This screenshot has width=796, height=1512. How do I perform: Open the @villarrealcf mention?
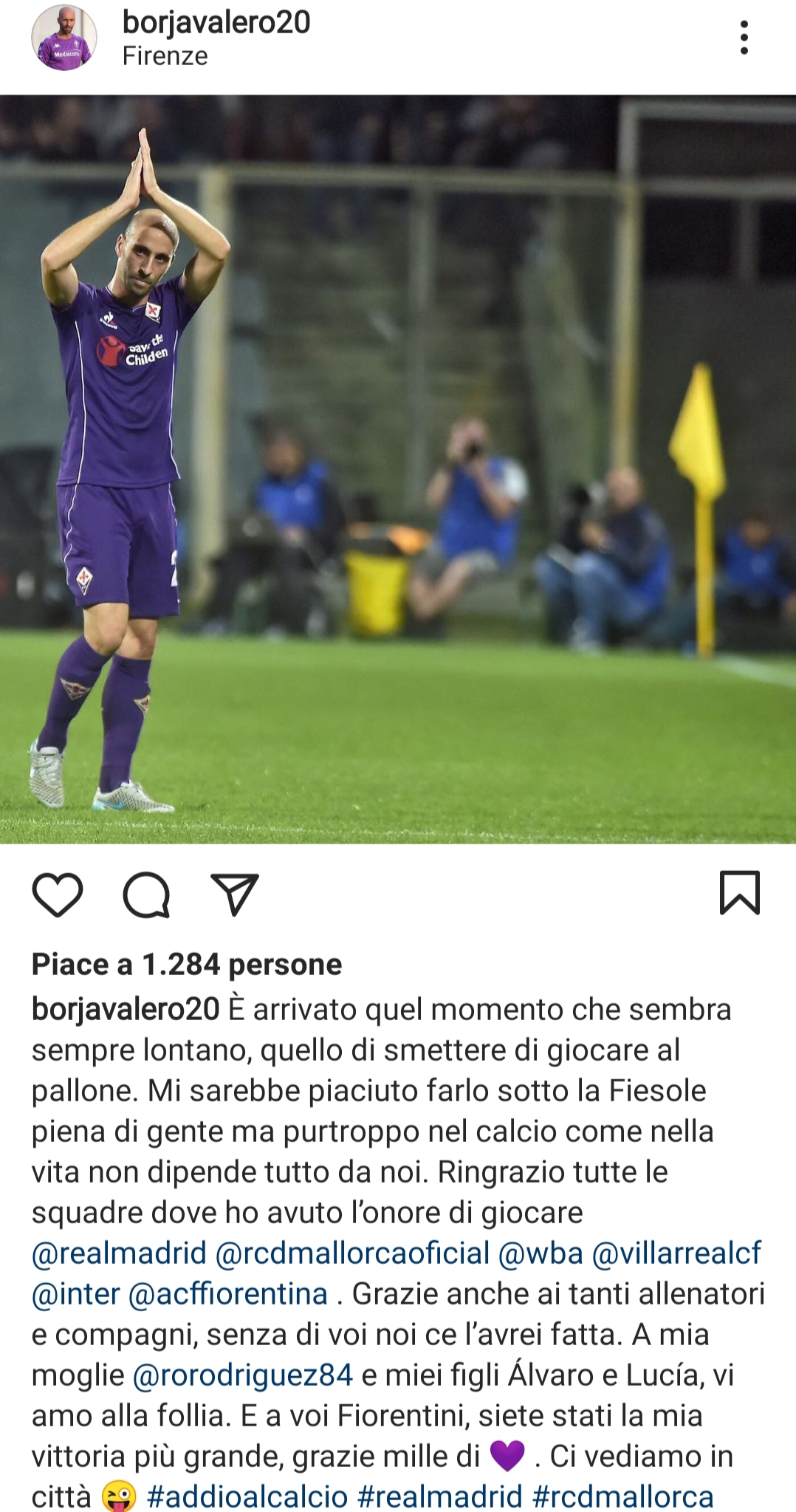(x=676, y=1253)
